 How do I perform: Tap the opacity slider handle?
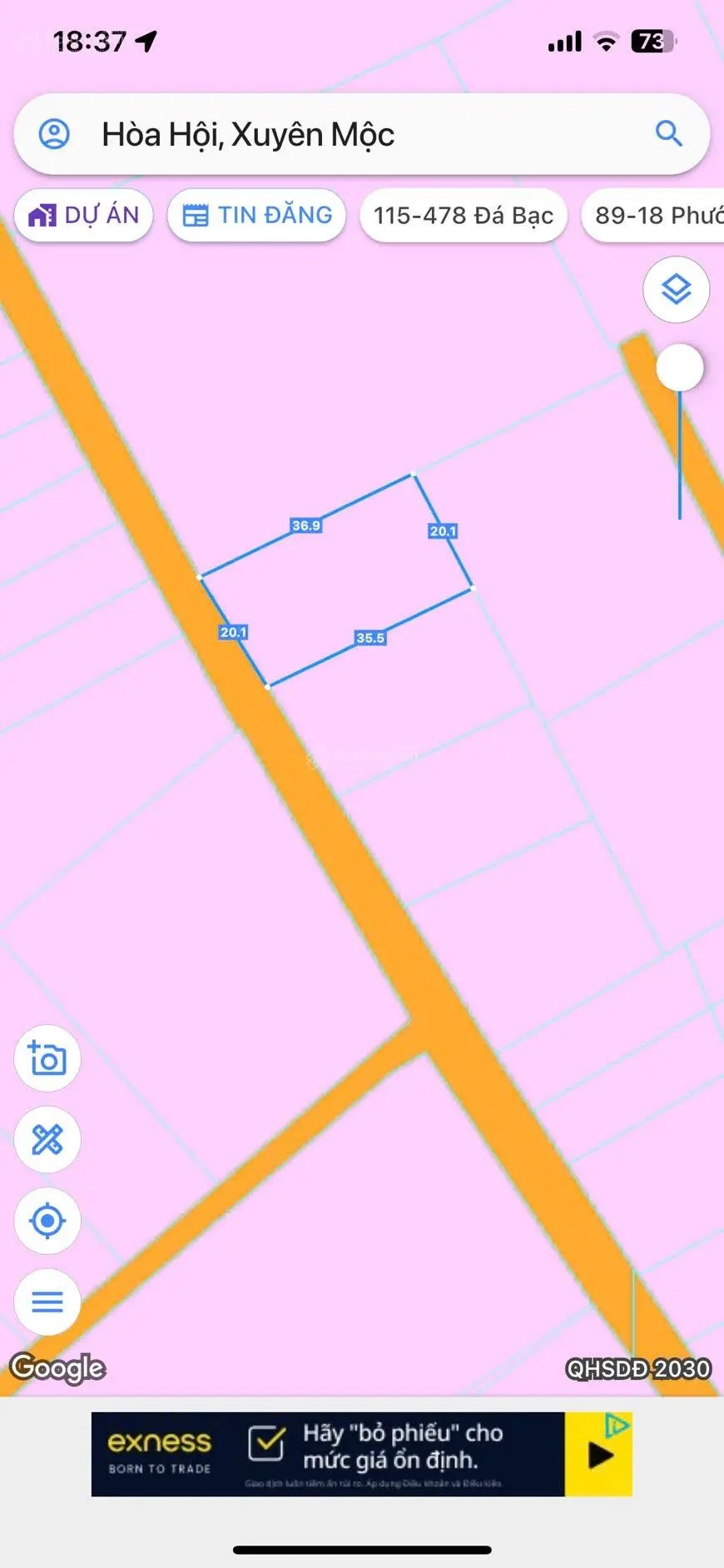tap(680, 367)
